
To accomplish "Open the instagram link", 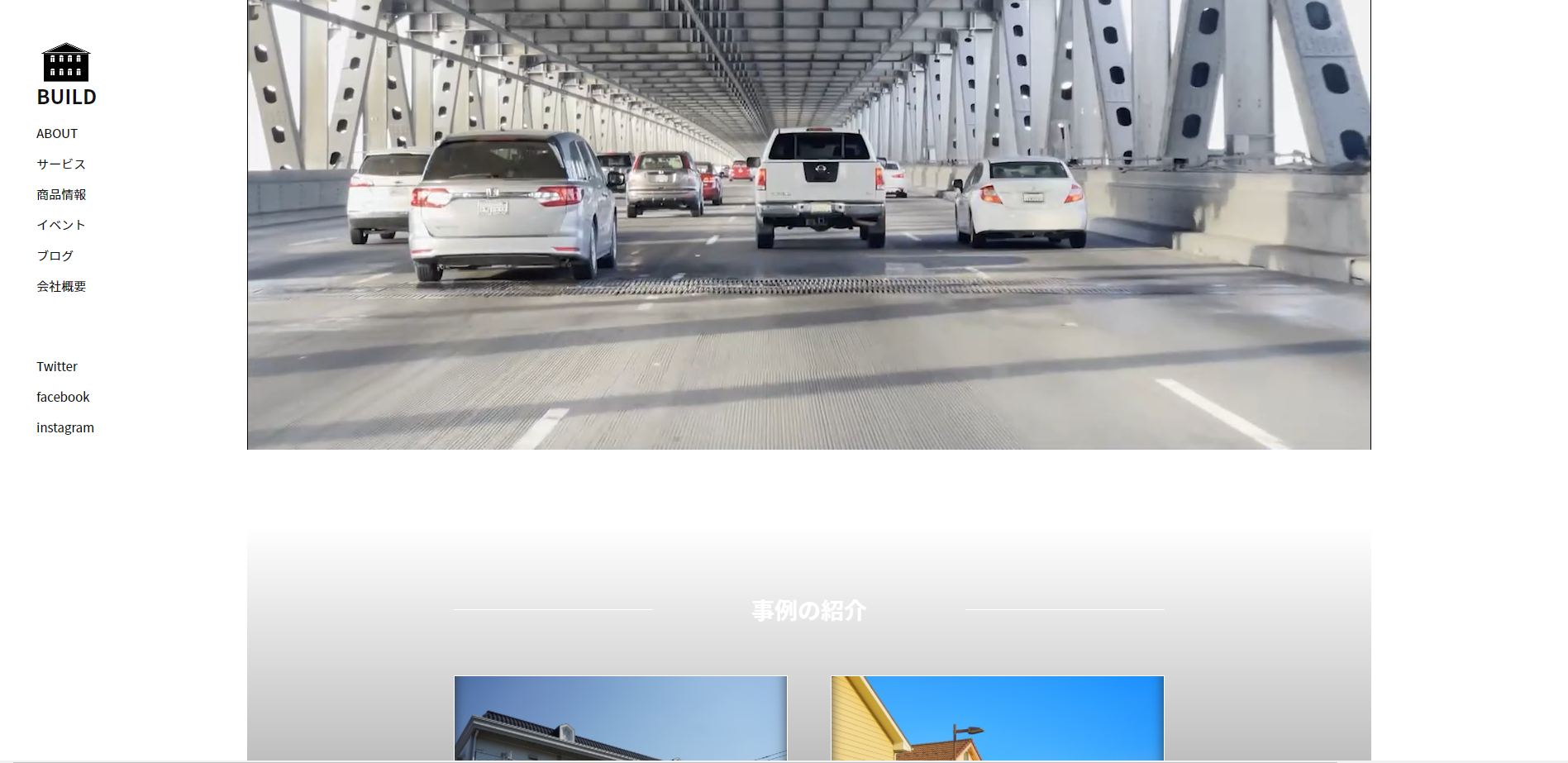I will (65, 427).
